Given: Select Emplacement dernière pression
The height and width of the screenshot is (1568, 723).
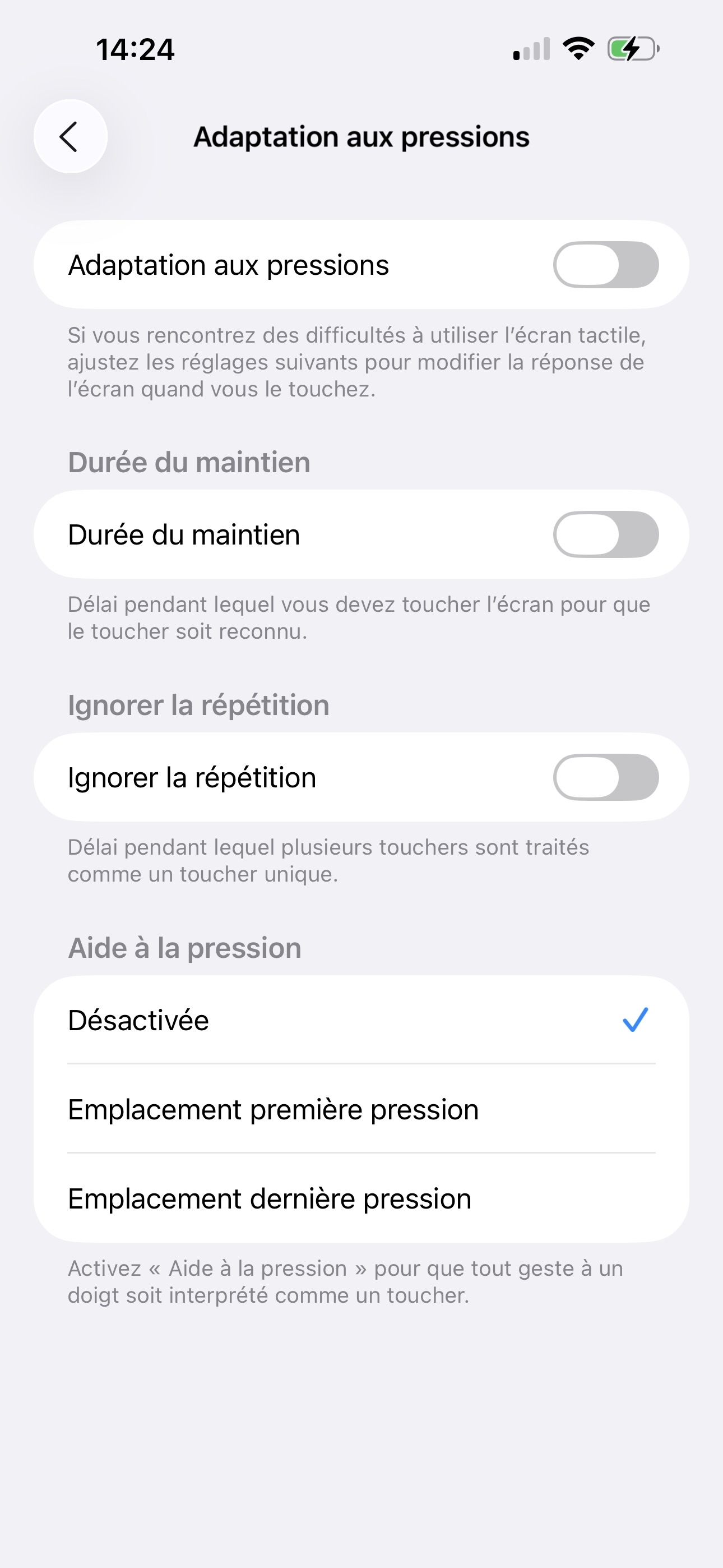Looking at the screenshot, I should pos(360,1198).
